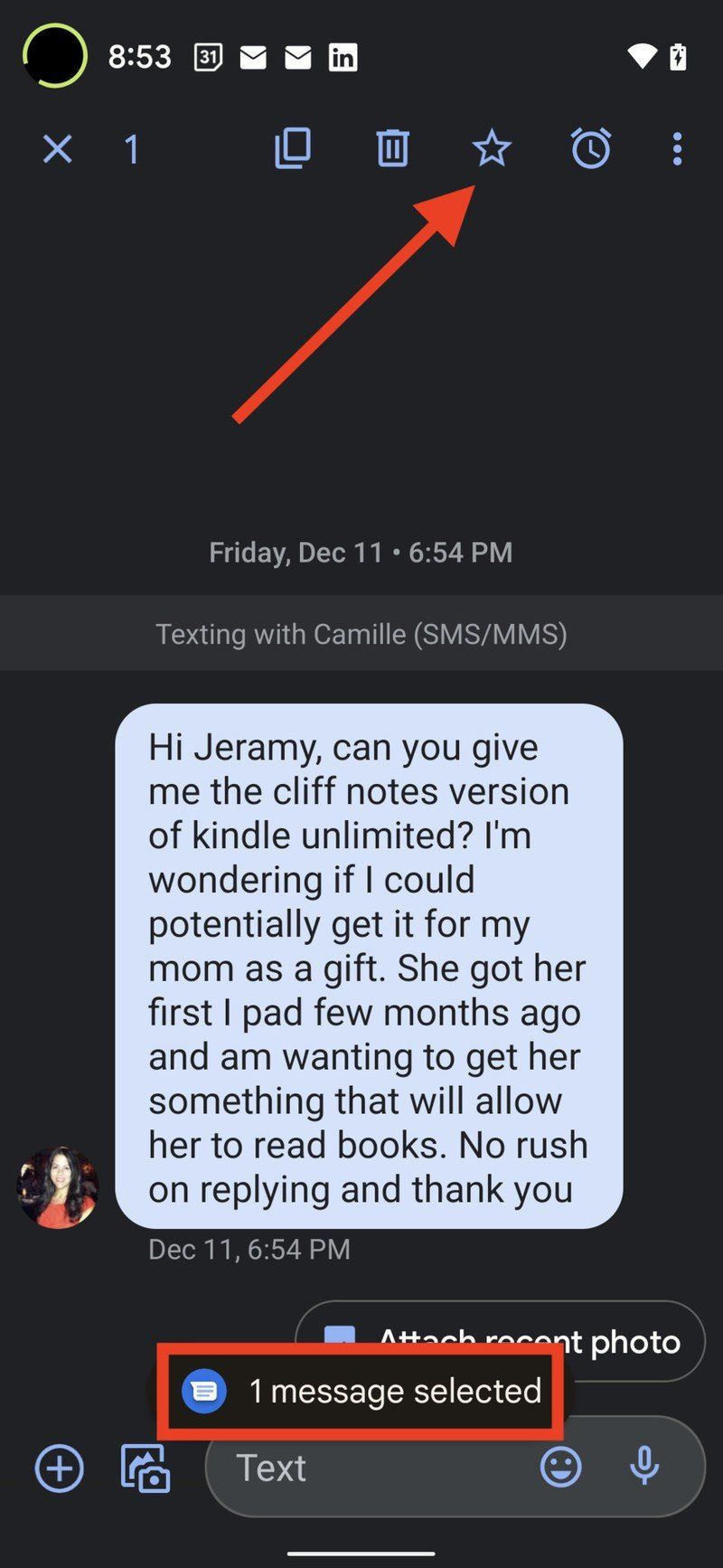Open the Gmail notification in the status bar

coord(252,56)
